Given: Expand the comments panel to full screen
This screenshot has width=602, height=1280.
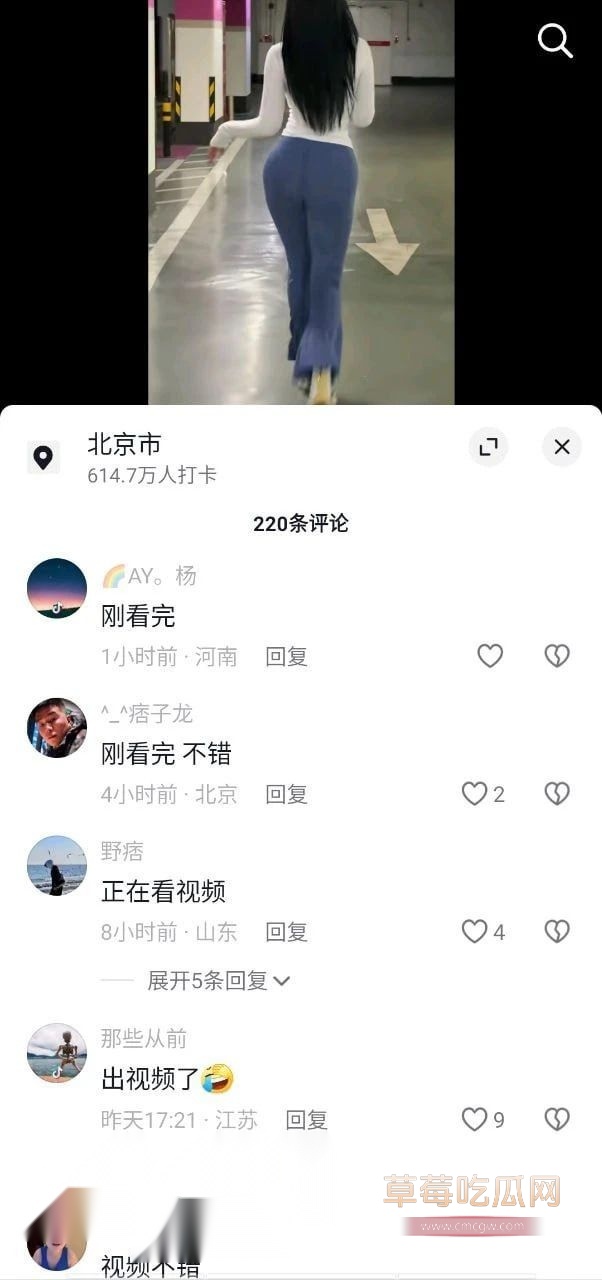Looking at the screenshot, I should [x=488, y=447].
